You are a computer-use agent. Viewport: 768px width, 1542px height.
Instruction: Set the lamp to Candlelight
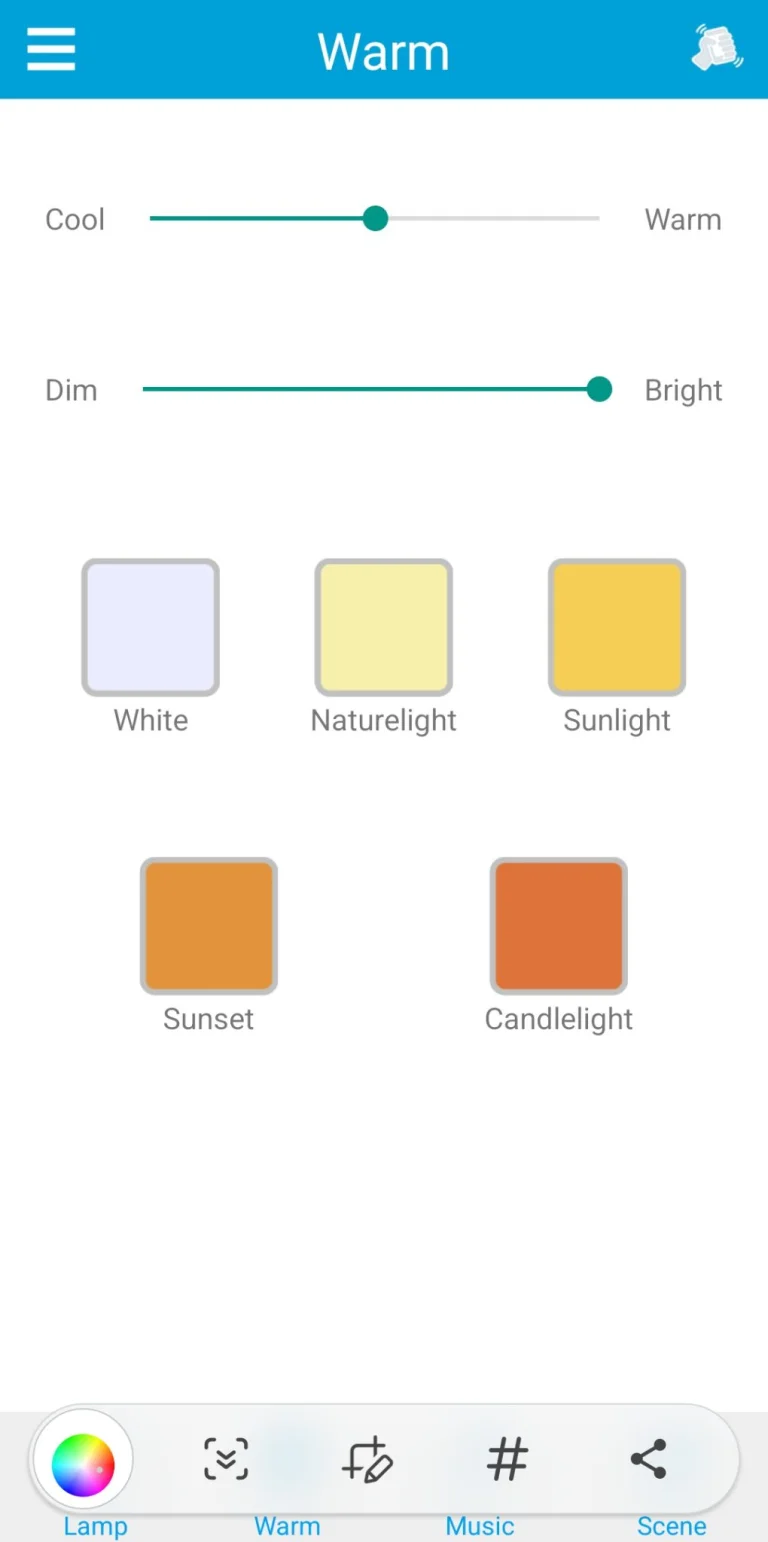[x=559, y=926]
